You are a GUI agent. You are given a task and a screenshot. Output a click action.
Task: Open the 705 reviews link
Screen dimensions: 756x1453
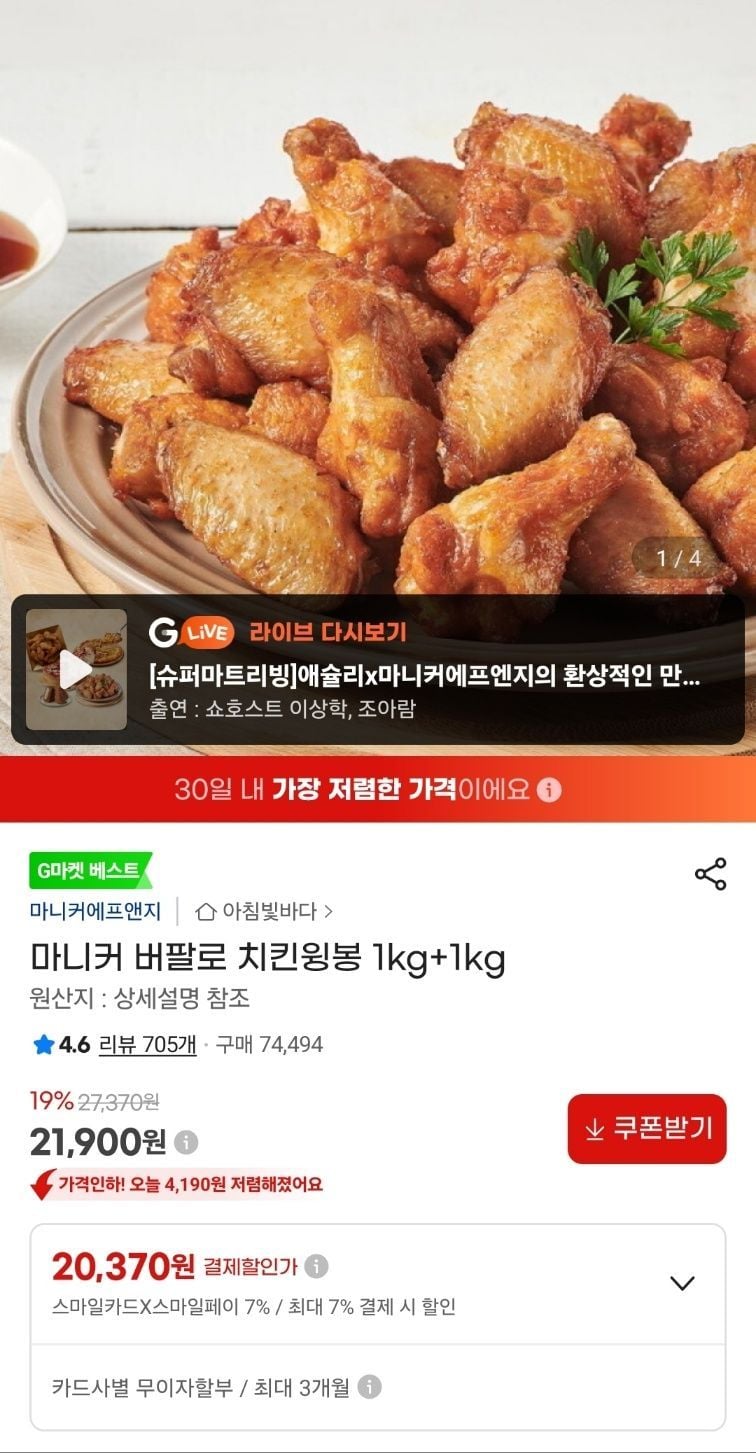point(148,1045)
